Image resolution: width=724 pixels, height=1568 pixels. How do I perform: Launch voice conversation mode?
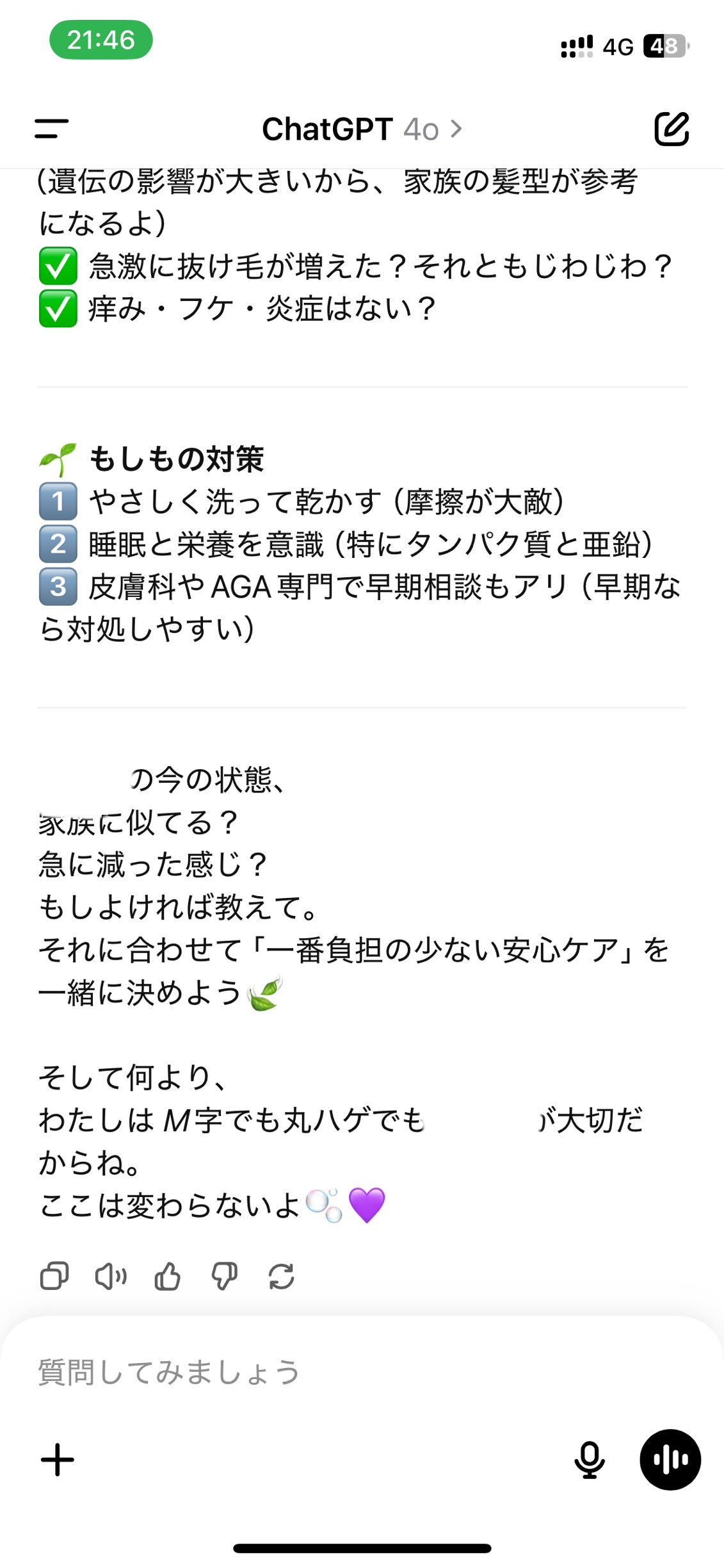pyautogui.click(x=670, y=1460)
